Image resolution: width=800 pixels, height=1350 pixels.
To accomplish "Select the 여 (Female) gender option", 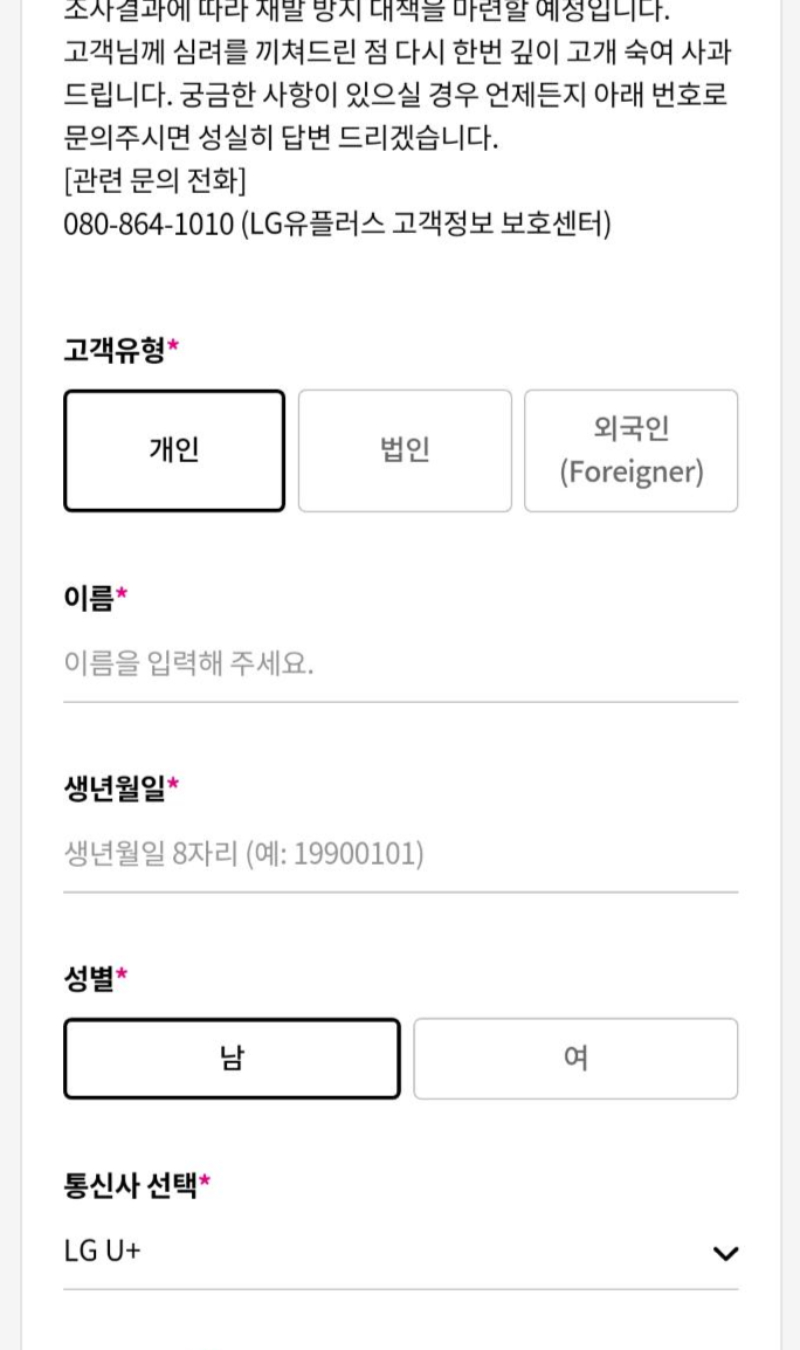I will 575,1059.
